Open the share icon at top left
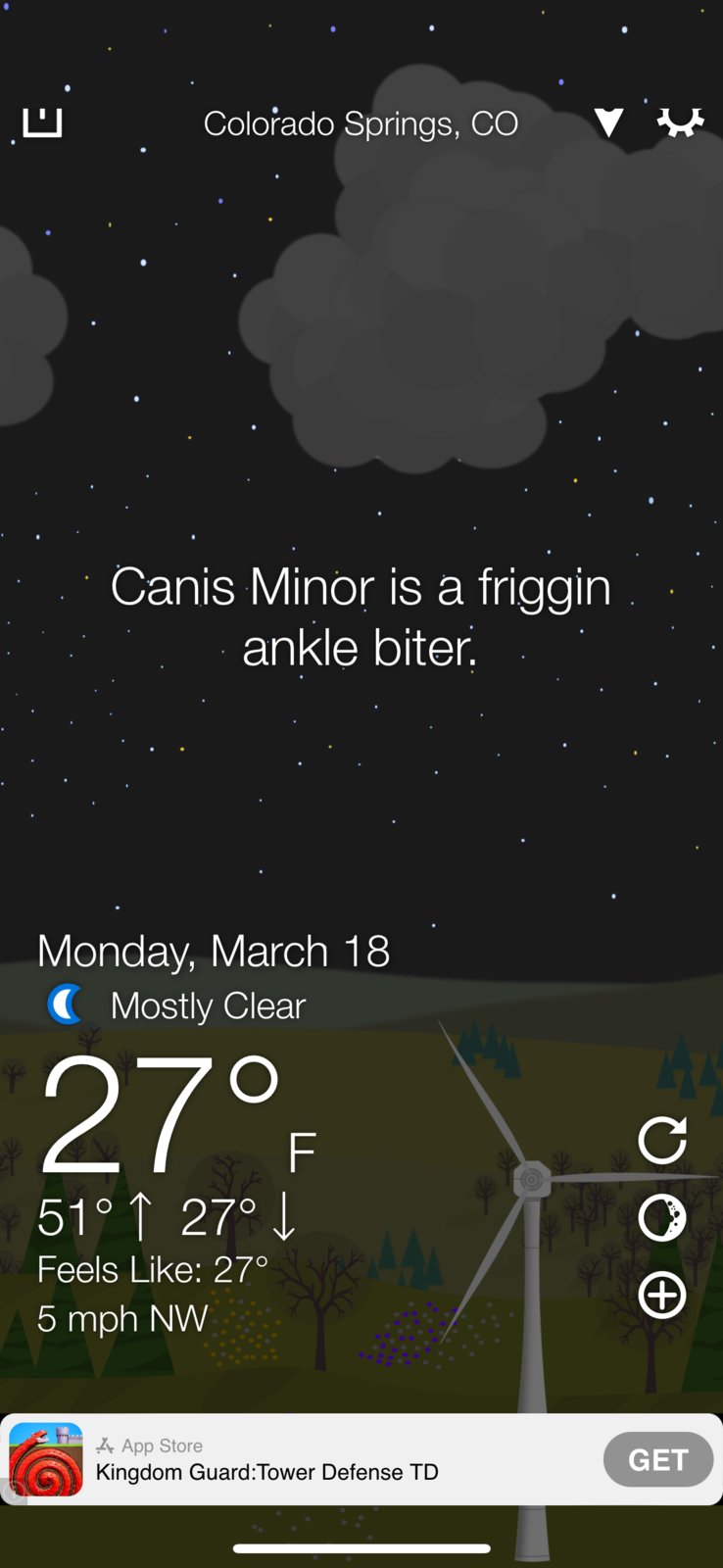 point(42,122)
